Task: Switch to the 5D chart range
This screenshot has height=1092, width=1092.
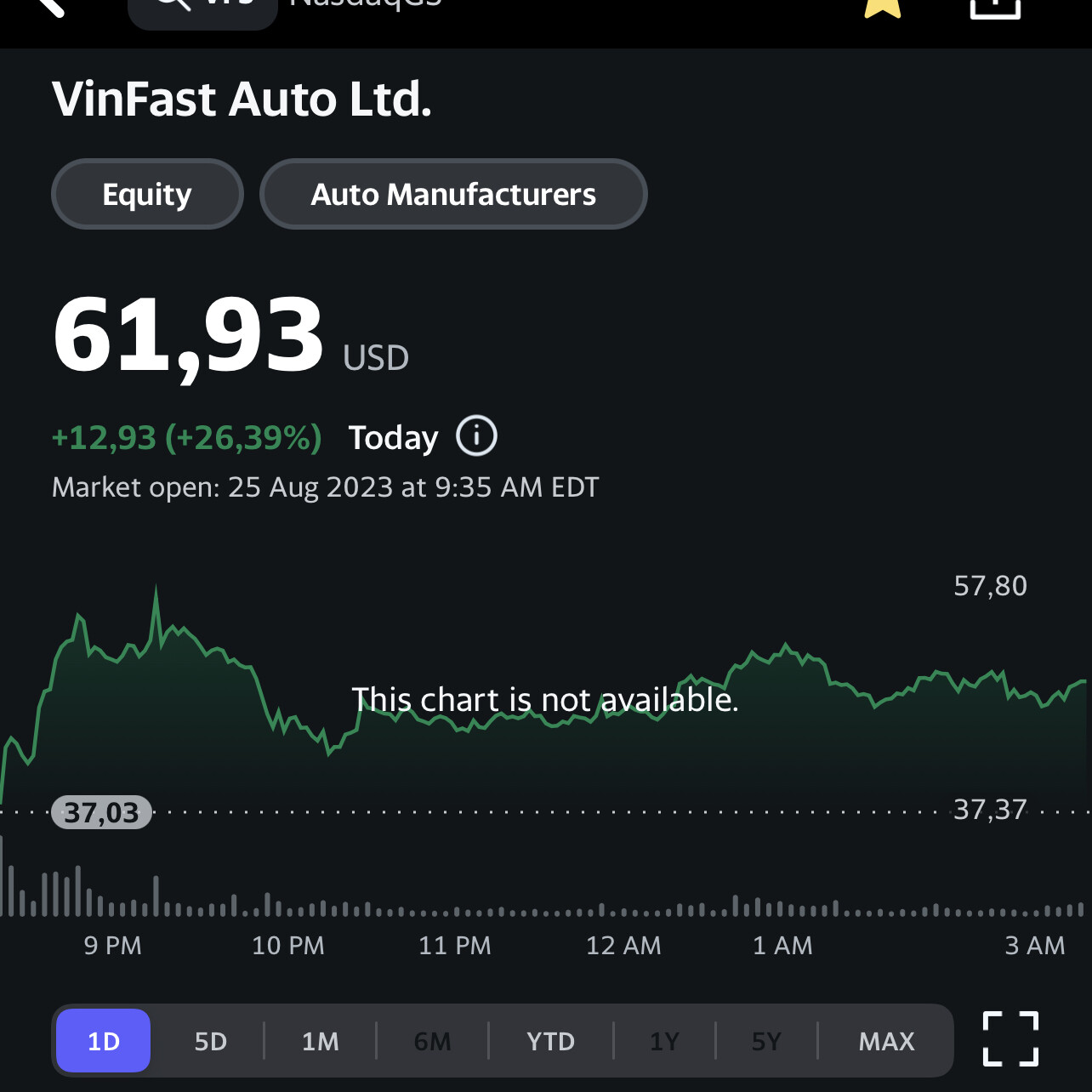Action: click(211, 1041)
